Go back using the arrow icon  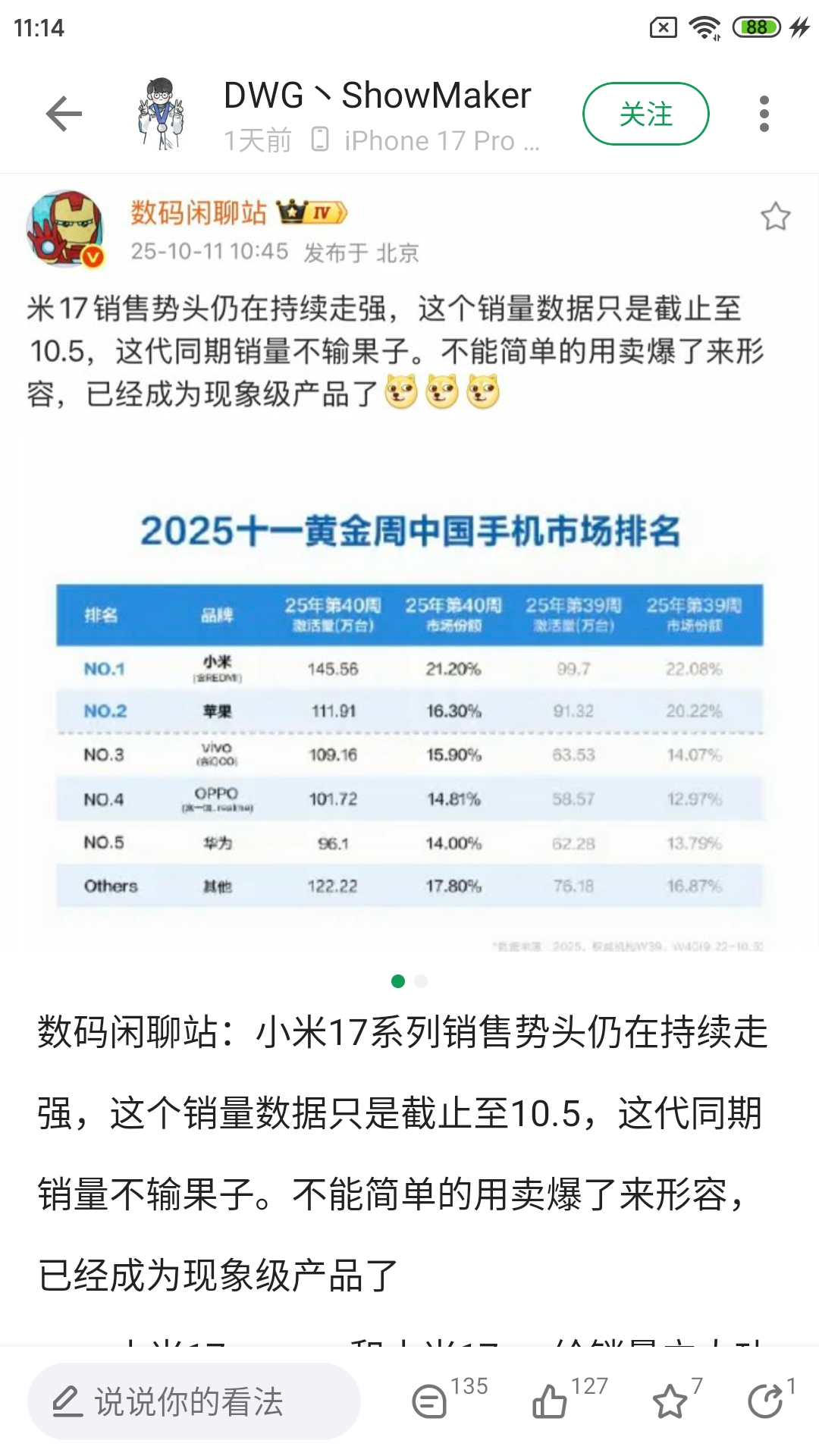pyautogui.click(x=64, y=114)
